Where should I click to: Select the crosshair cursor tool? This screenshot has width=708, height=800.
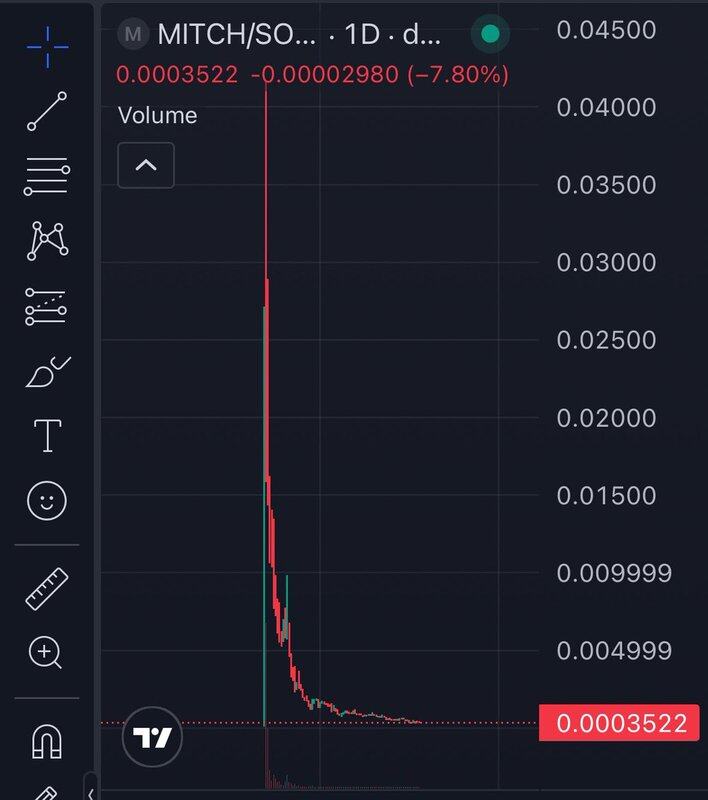(x=47, y=45)
